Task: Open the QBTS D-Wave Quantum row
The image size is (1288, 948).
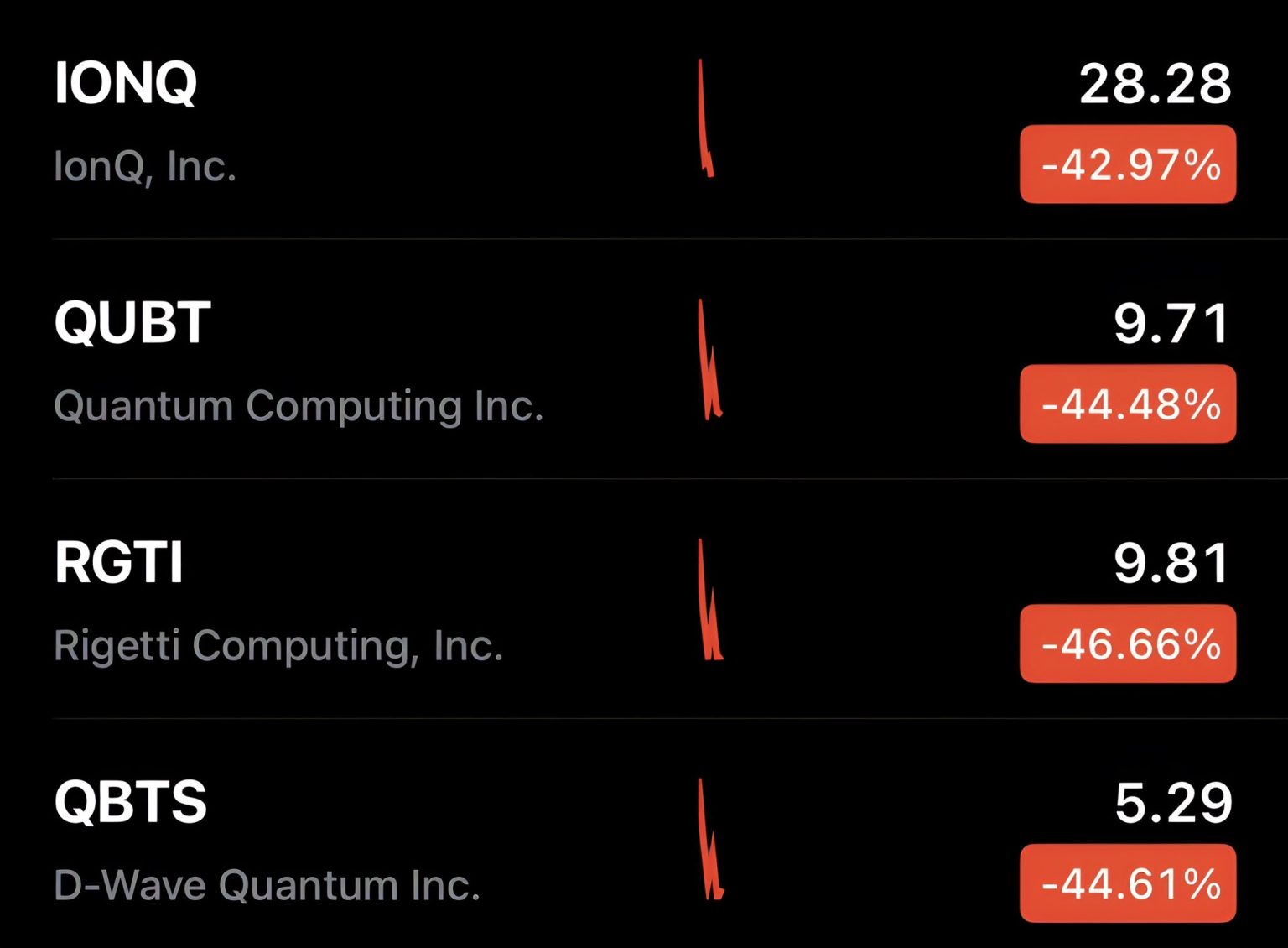Action: (130, 802)
